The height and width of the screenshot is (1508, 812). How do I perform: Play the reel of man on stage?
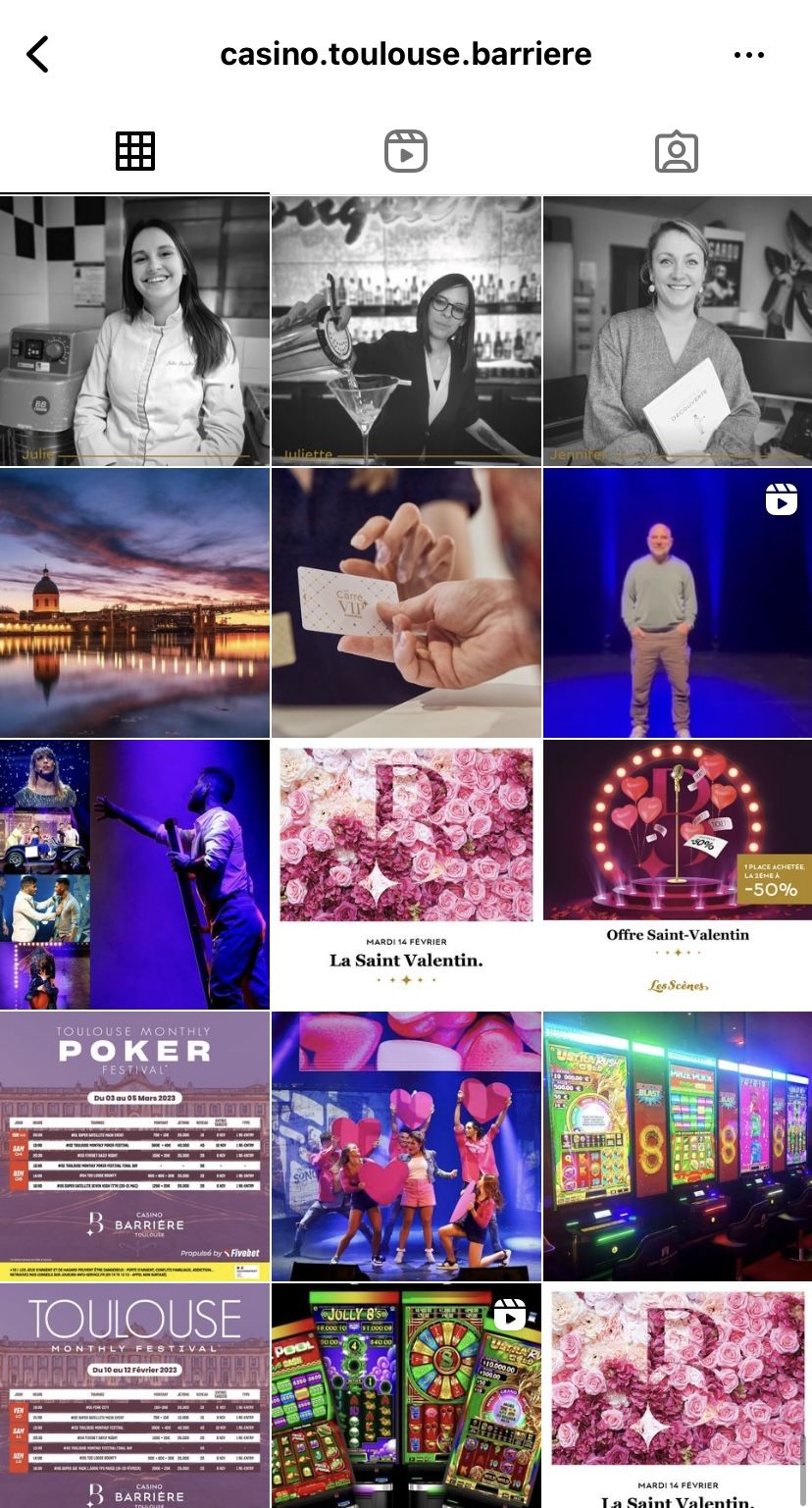678,602
